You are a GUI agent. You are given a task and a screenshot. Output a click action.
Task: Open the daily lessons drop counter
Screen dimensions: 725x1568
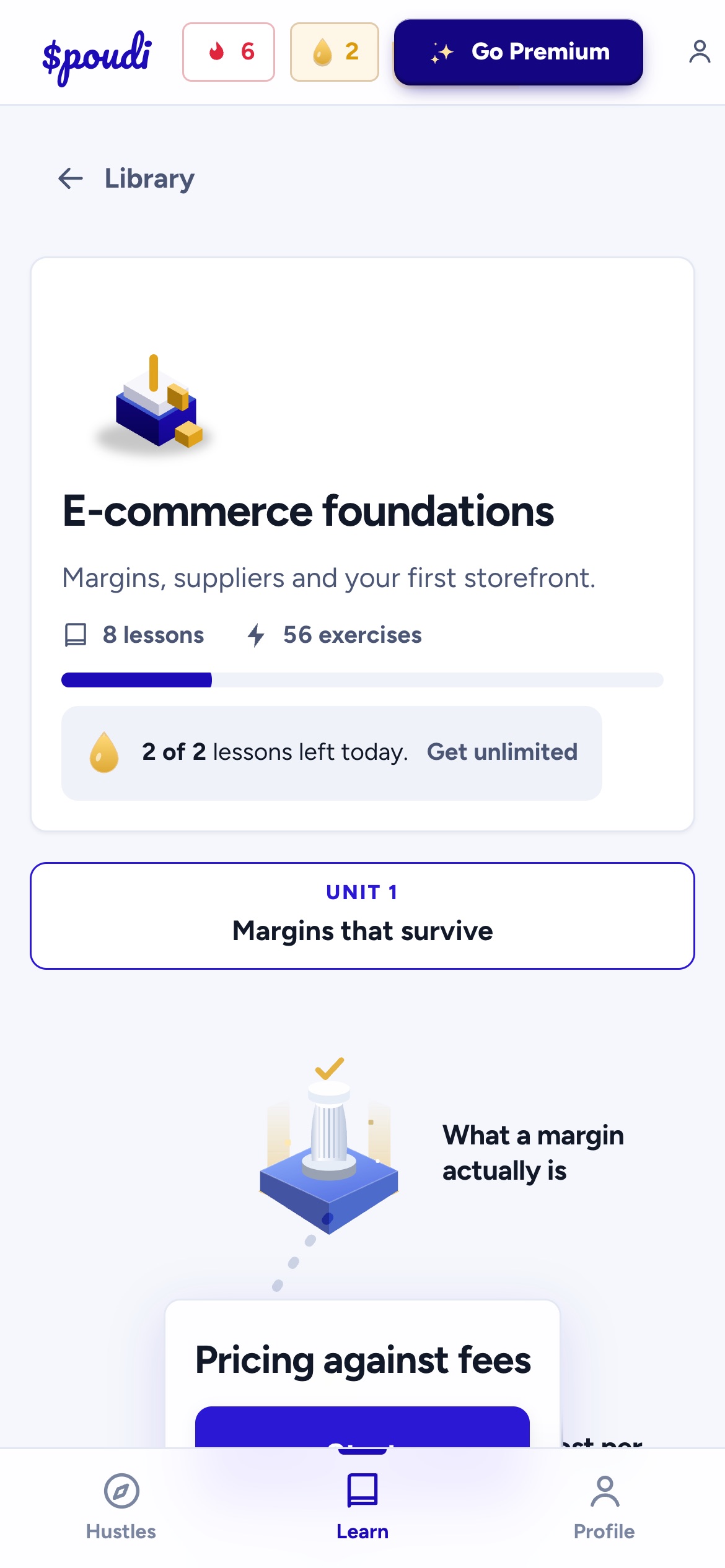click(335, 52)
